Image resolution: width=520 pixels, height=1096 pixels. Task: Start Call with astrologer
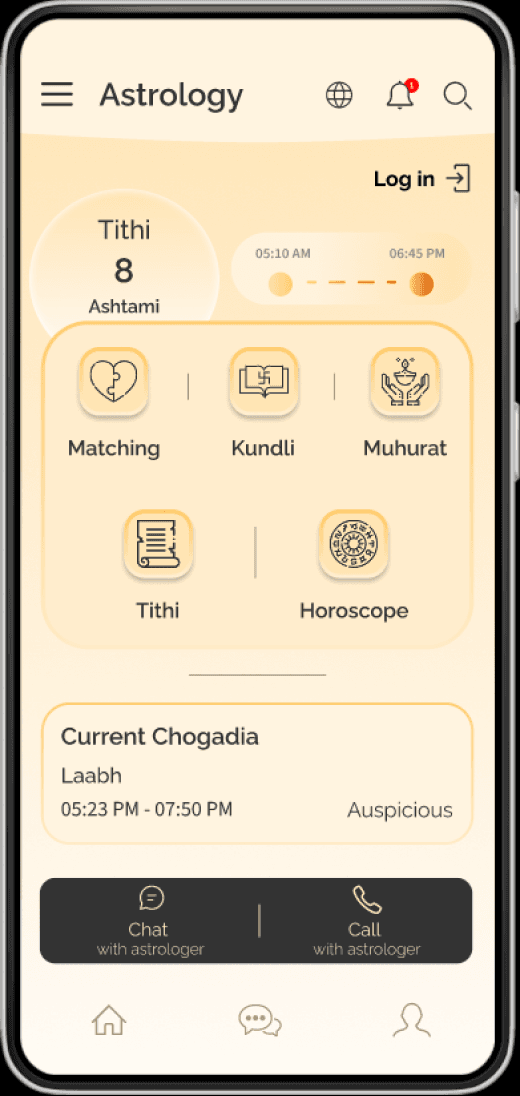point(366,921)
